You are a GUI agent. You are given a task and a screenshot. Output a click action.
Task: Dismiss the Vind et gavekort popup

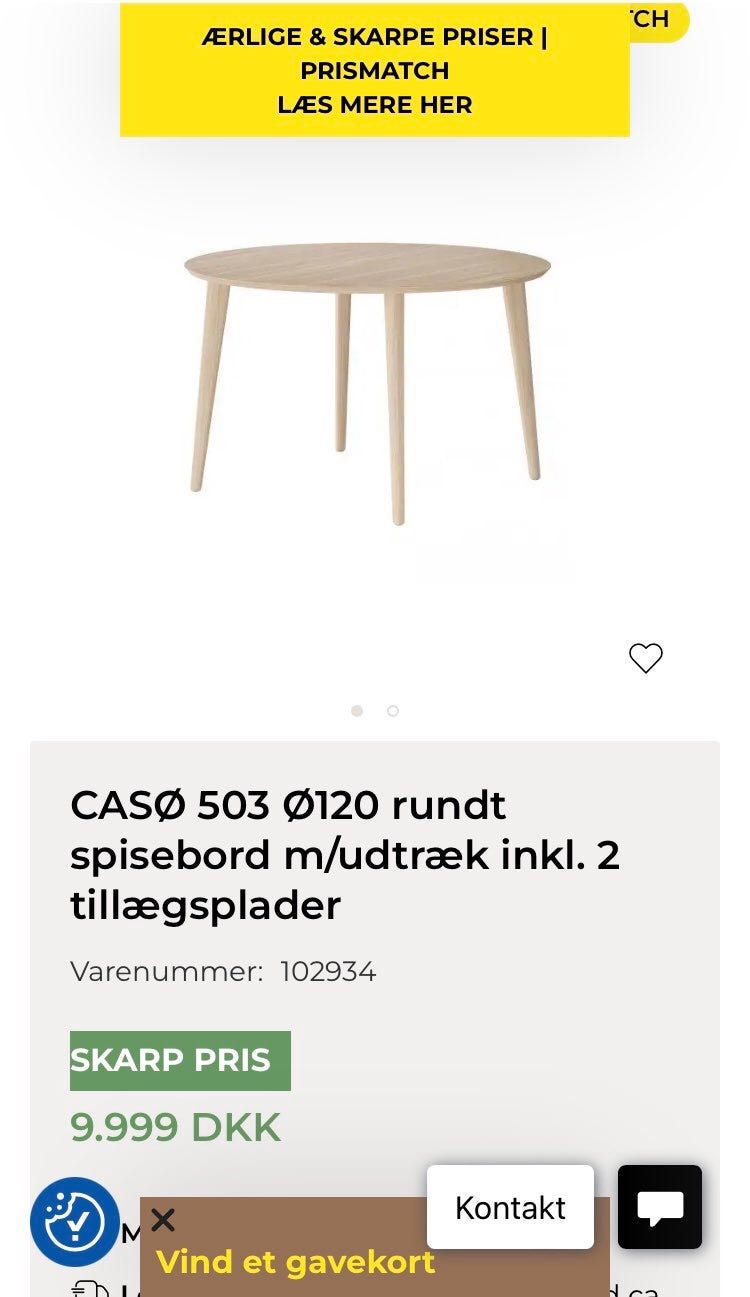coord(163,1219)
